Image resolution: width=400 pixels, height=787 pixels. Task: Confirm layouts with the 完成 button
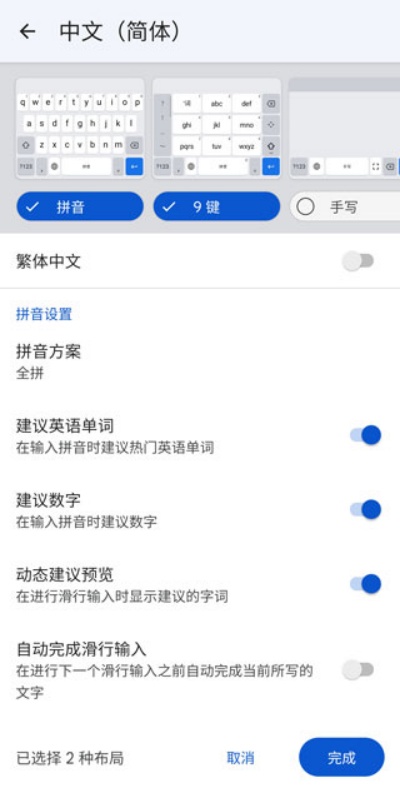coord(342,757)
